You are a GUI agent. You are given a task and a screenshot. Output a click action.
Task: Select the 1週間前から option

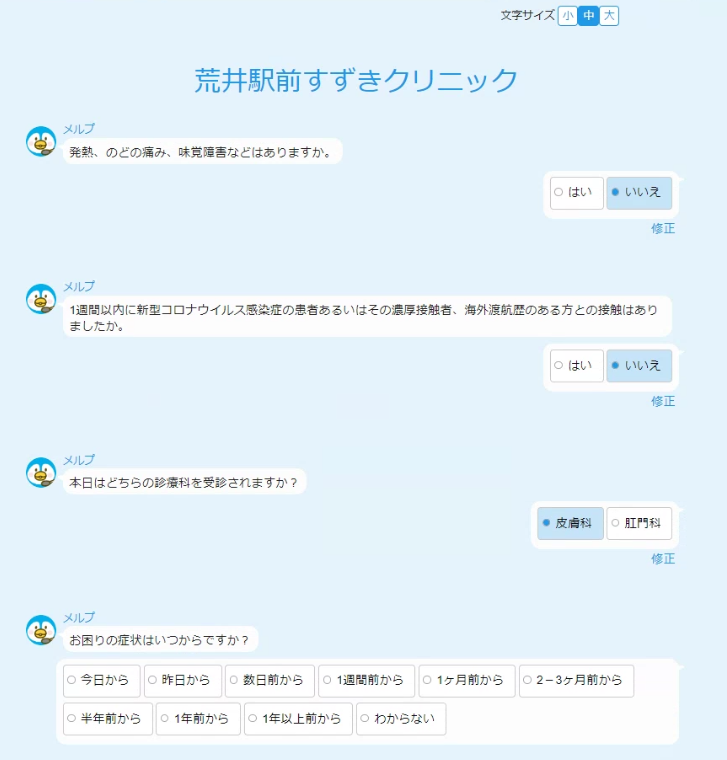(x=366, y=681)
